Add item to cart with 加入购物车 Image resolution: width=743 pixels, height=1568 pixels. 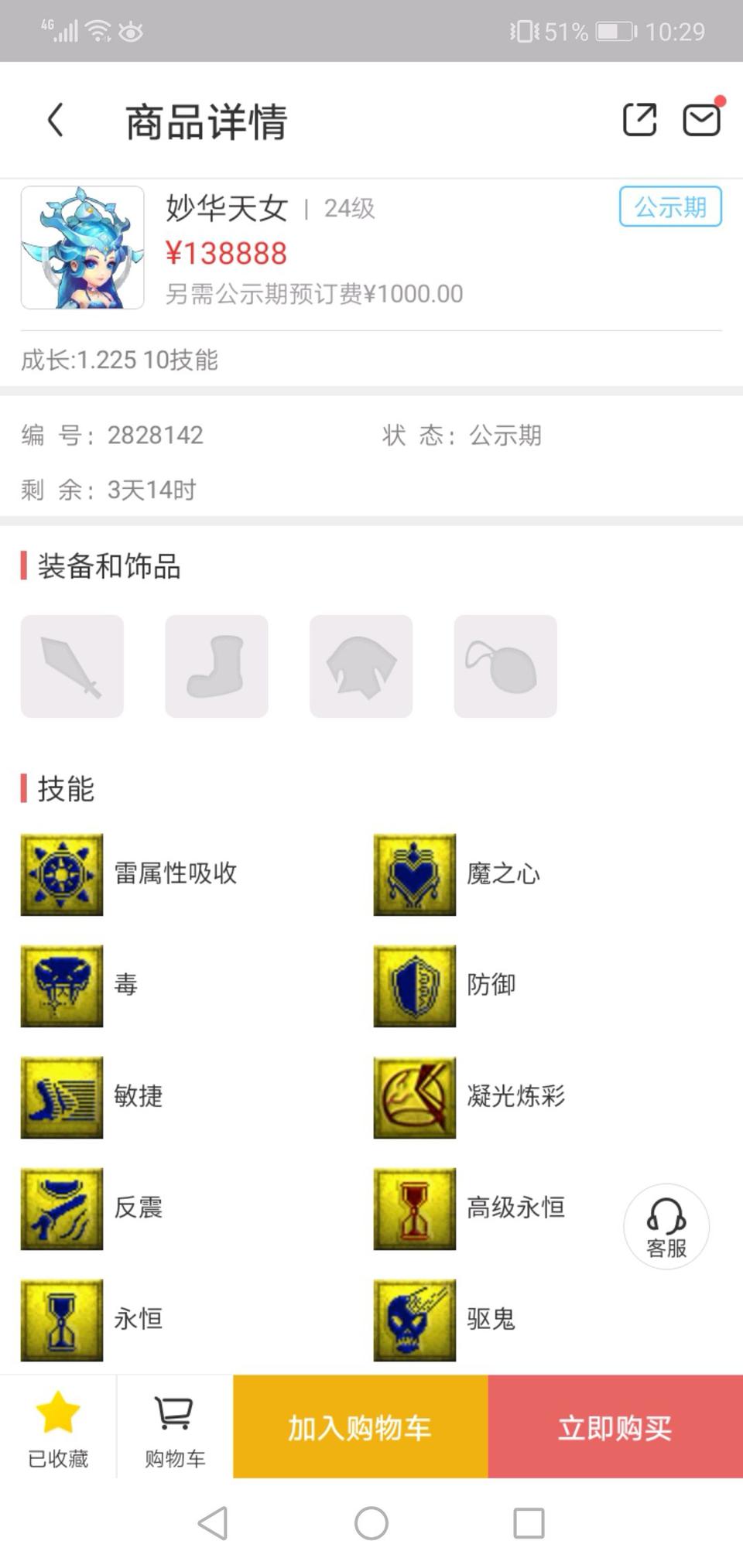(360, 1427)
